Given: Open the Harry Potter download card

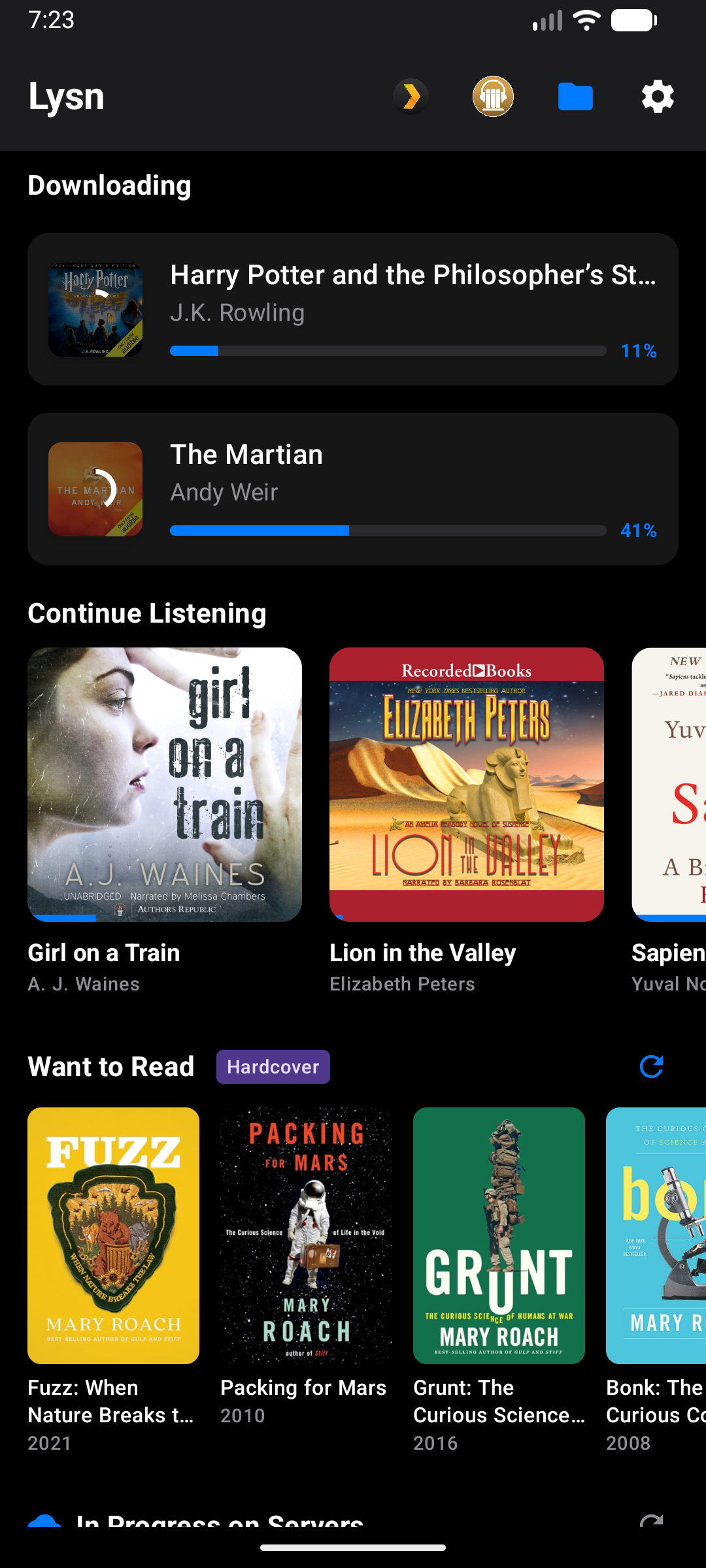Looking at the screenshot, I should pyautogui.click(x=353, y=310).
